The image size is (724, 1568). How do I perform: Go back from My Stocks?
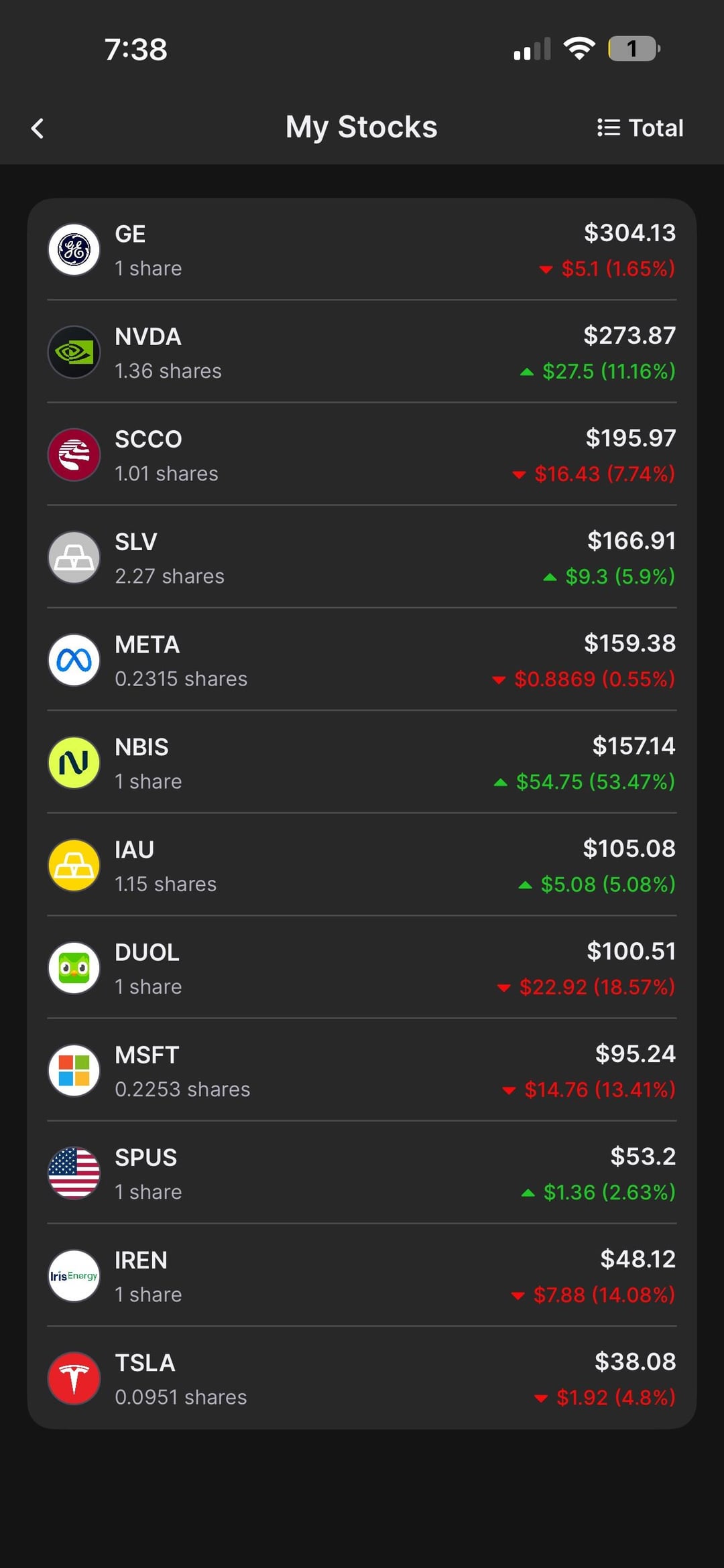click(x=38, y=128)
